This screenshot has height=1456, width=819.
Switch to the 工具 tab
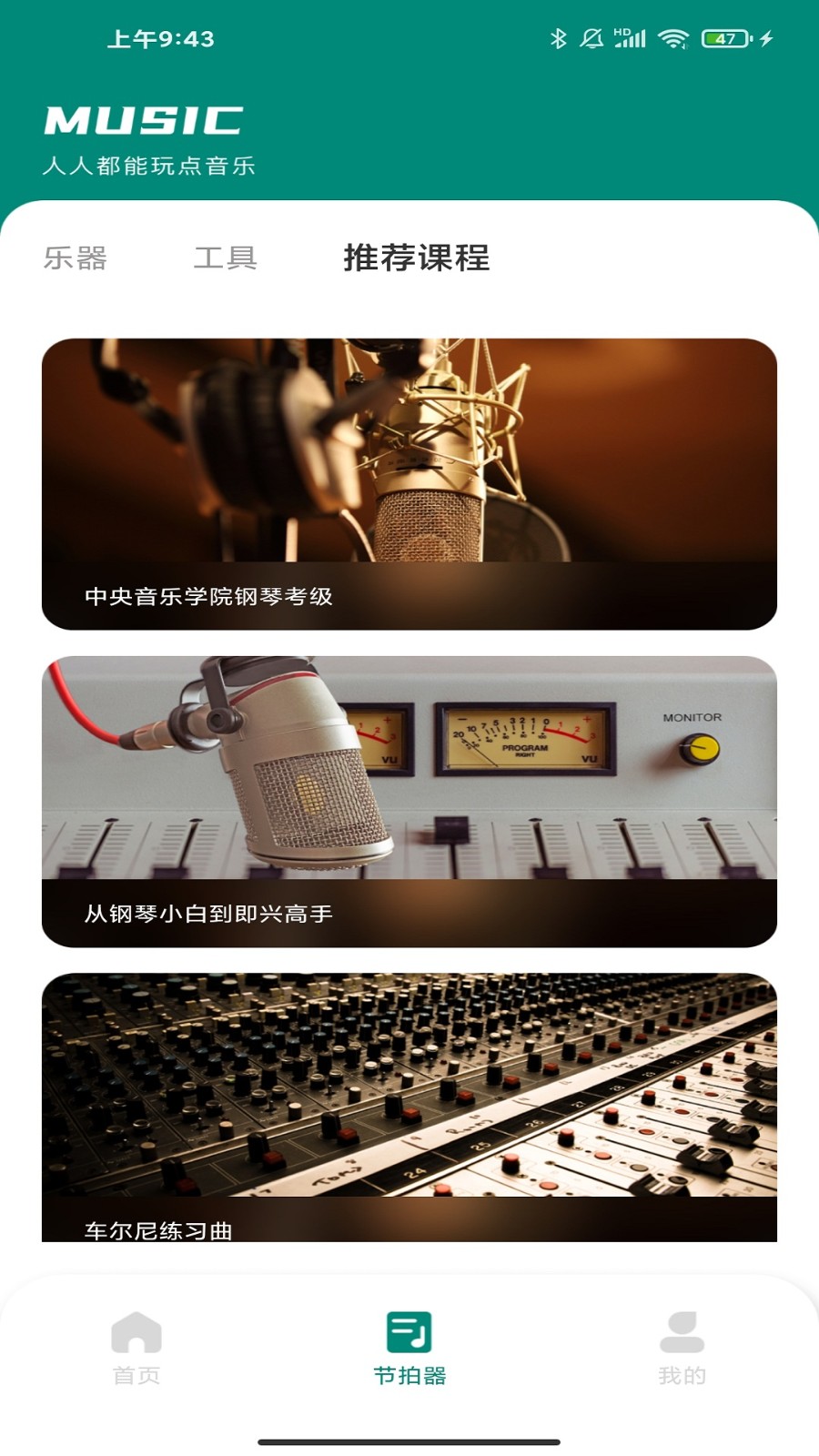[225, 258]
